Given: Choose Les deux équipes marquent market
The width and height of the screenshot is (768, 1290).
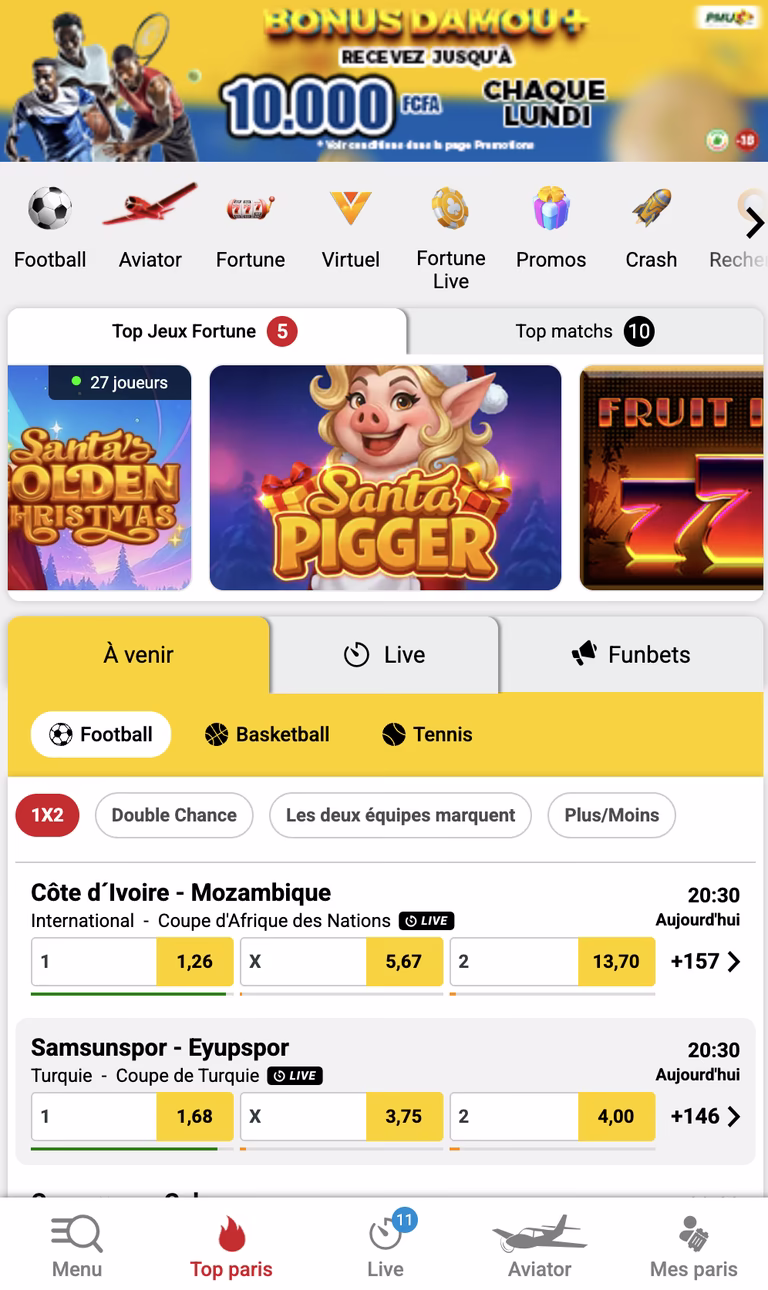Looking at the screenshot, I should click(400, 815).
